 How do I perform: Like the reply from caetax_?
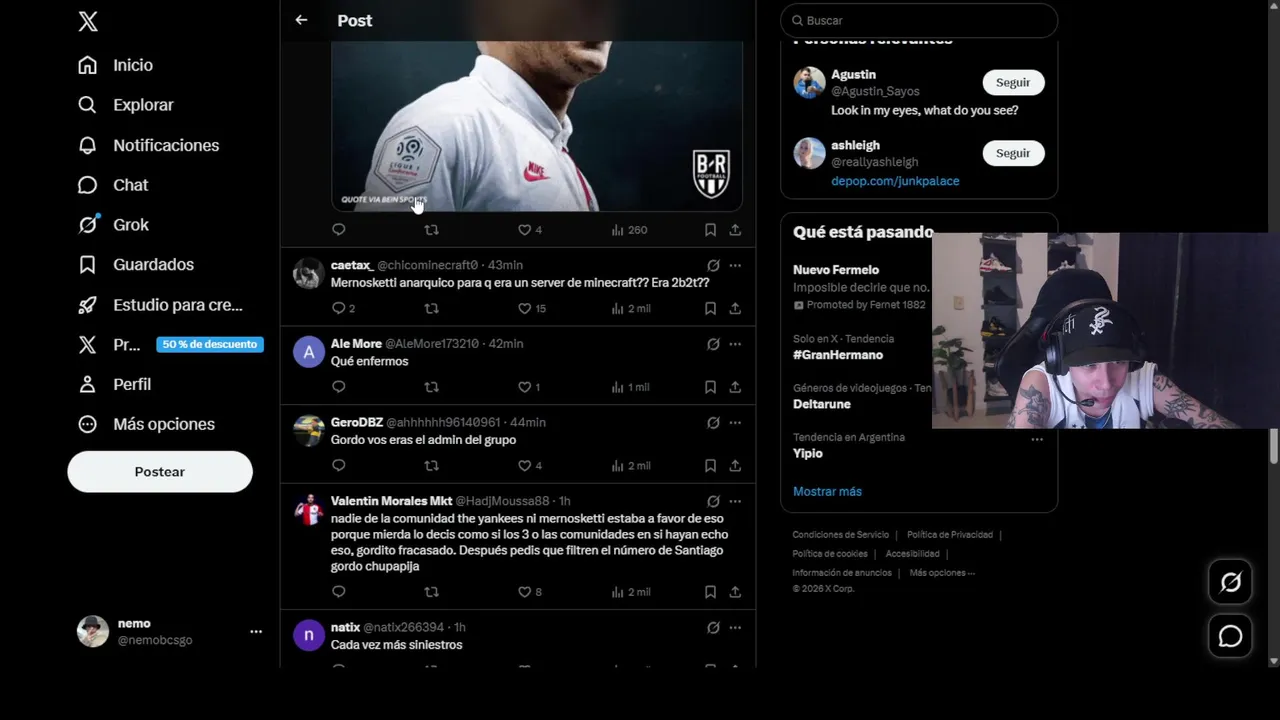[524, 309]
